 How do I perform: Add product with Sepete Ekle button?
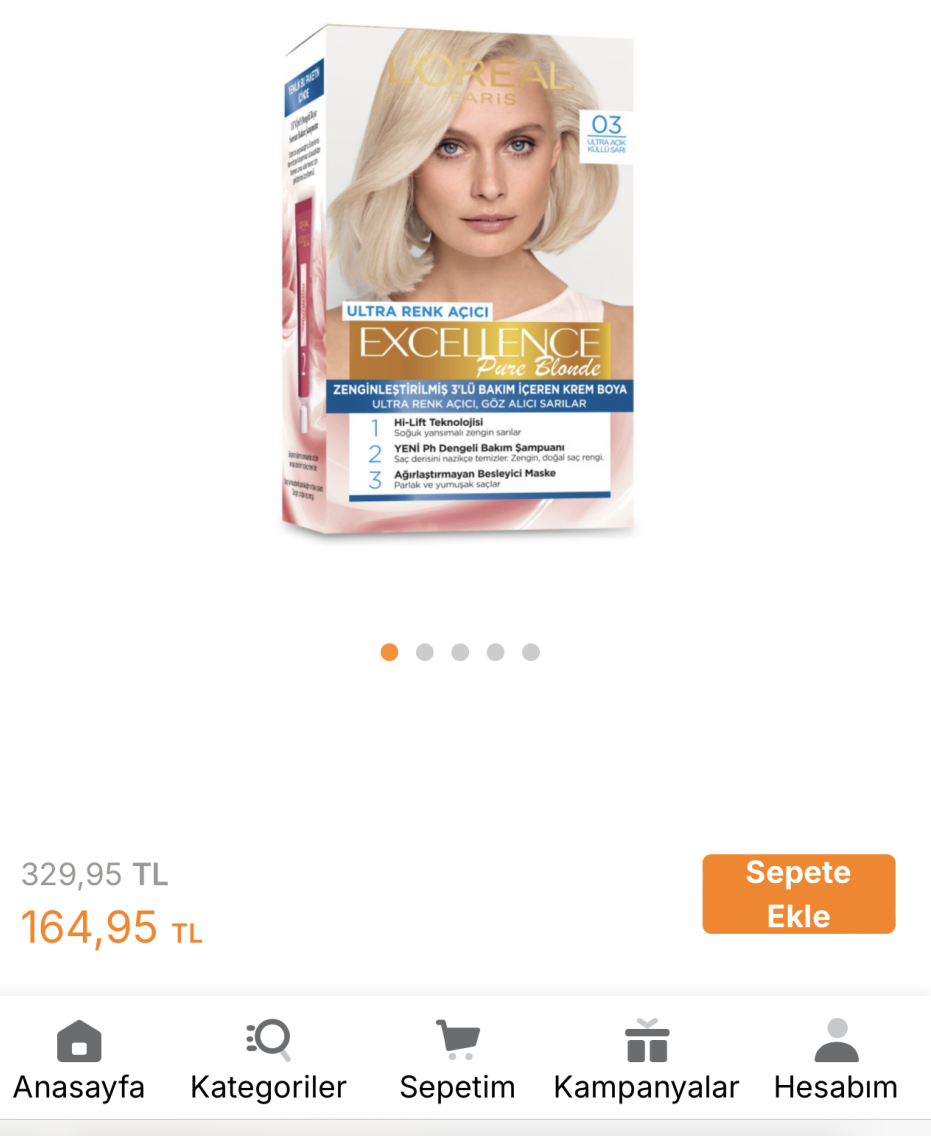tap(798, 893)
